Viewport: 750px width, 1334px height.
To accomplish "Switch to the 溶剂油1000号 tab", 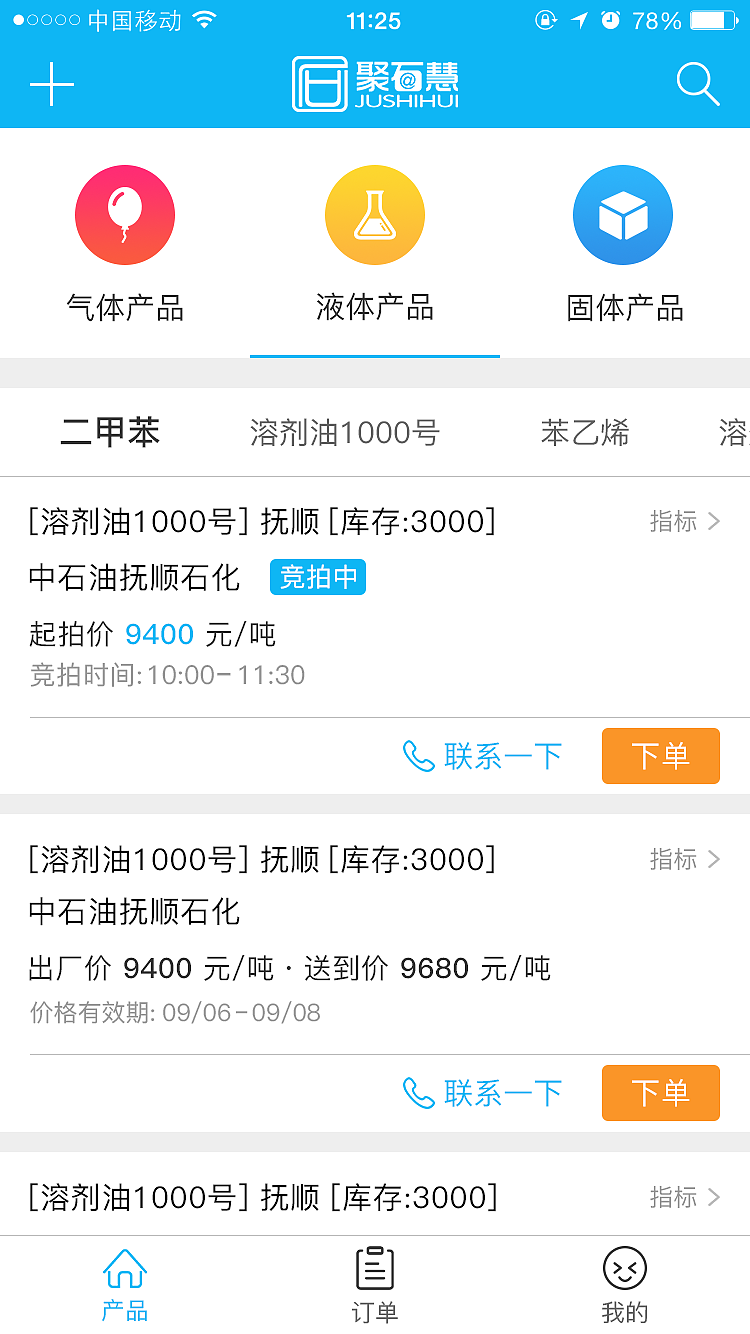I will pos(345,432).
